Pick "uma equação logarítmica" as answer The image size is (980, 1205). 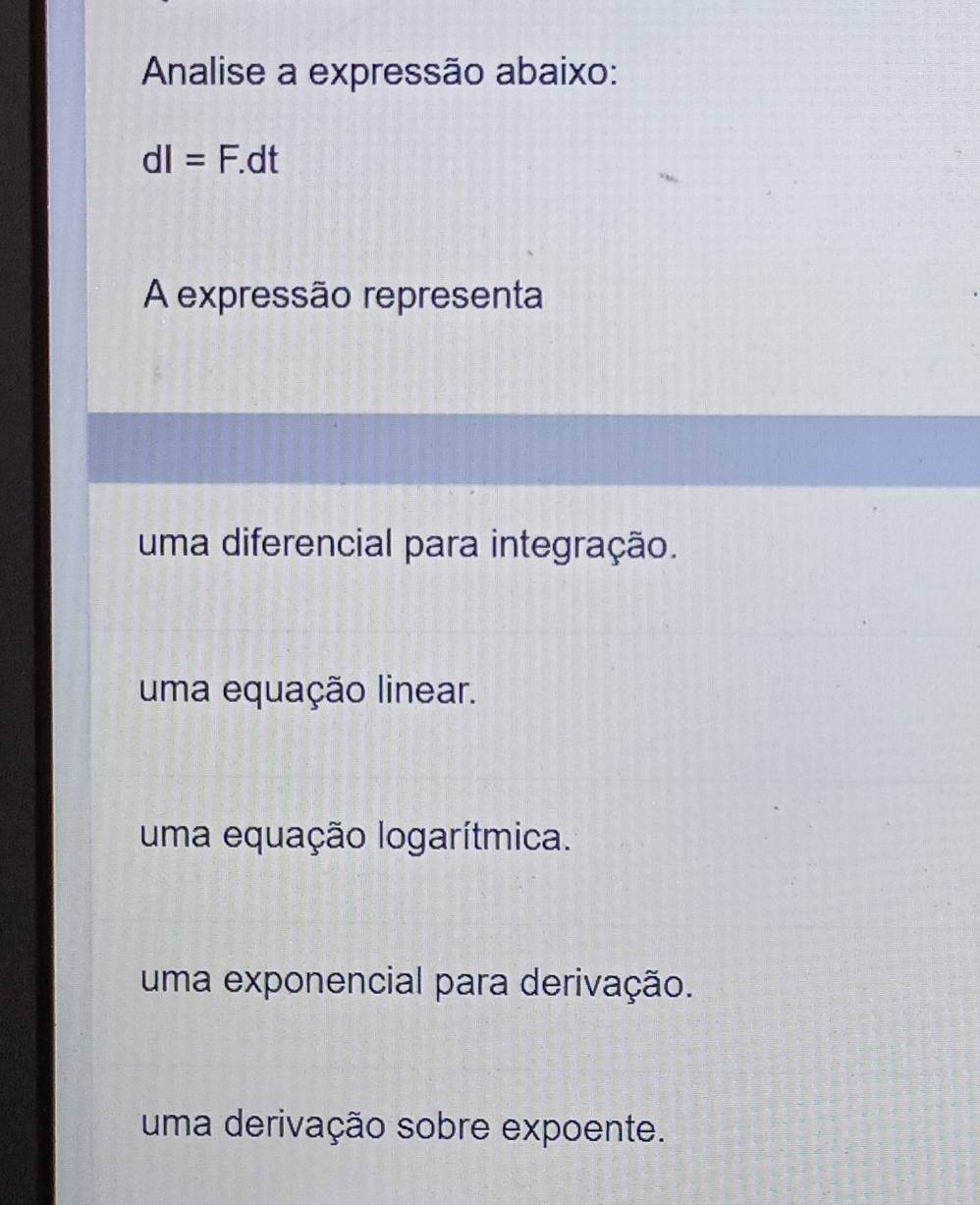[x=355, y=837]
